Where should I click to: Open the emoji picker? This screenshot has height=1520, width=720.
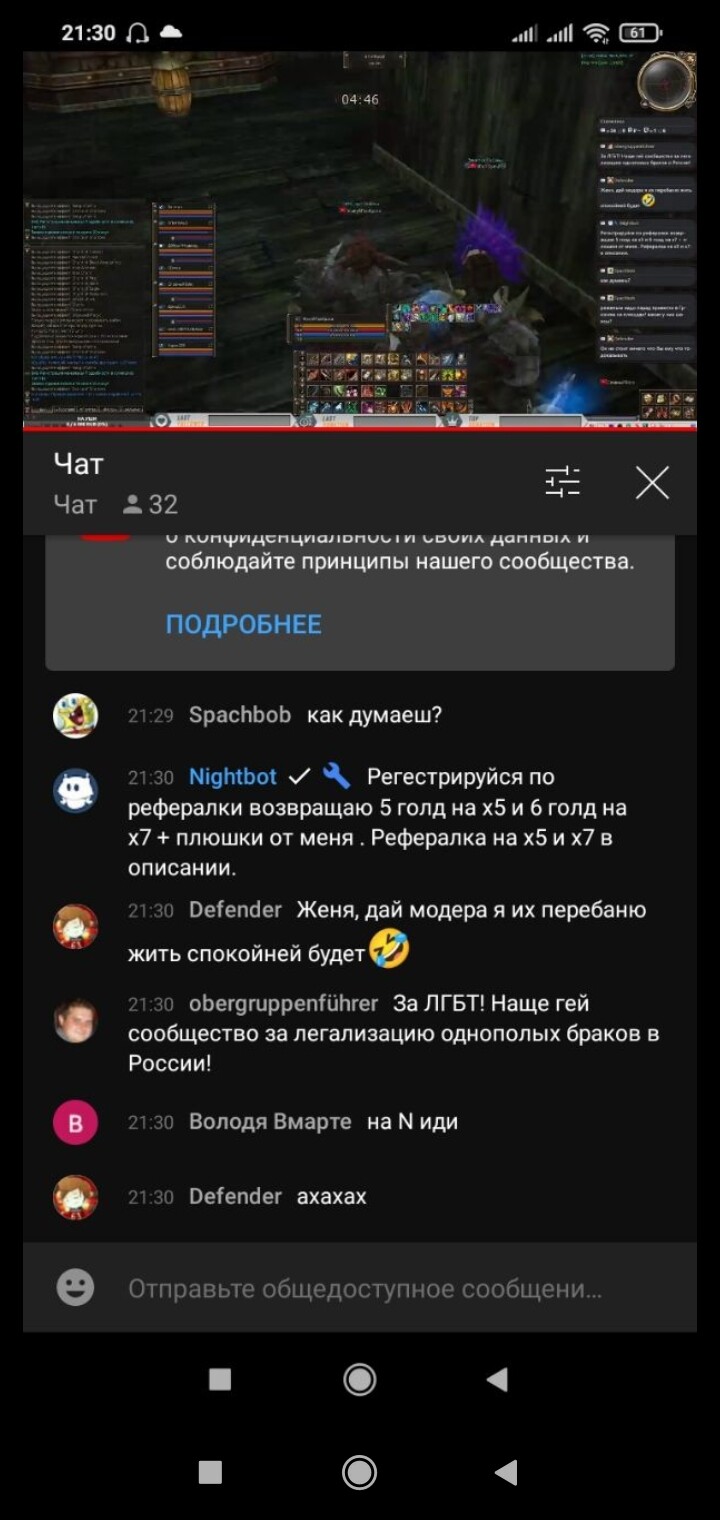click(x=75, y=1288)
